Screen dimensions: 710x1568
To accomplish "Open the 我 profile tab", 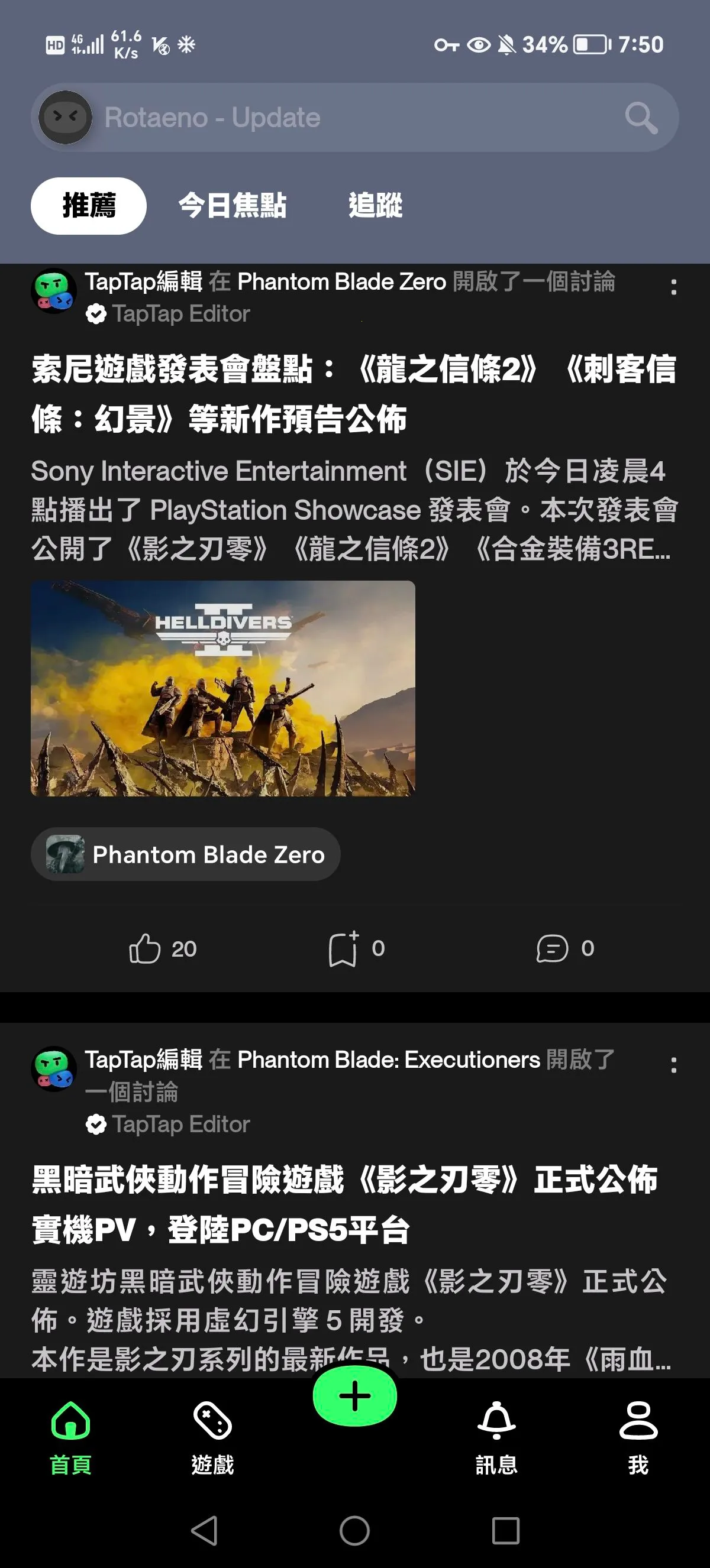I will [x=638, y=1438].
